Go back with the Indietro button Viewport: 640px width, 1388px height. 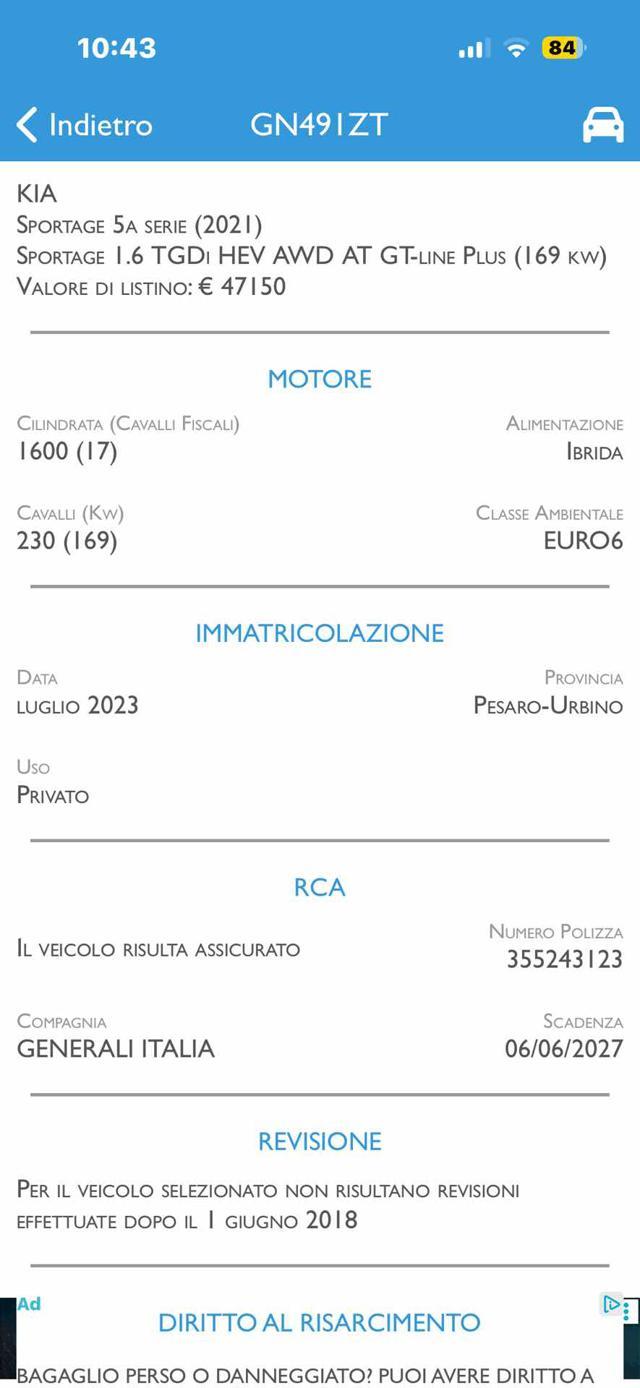click(x=85, y=125)
